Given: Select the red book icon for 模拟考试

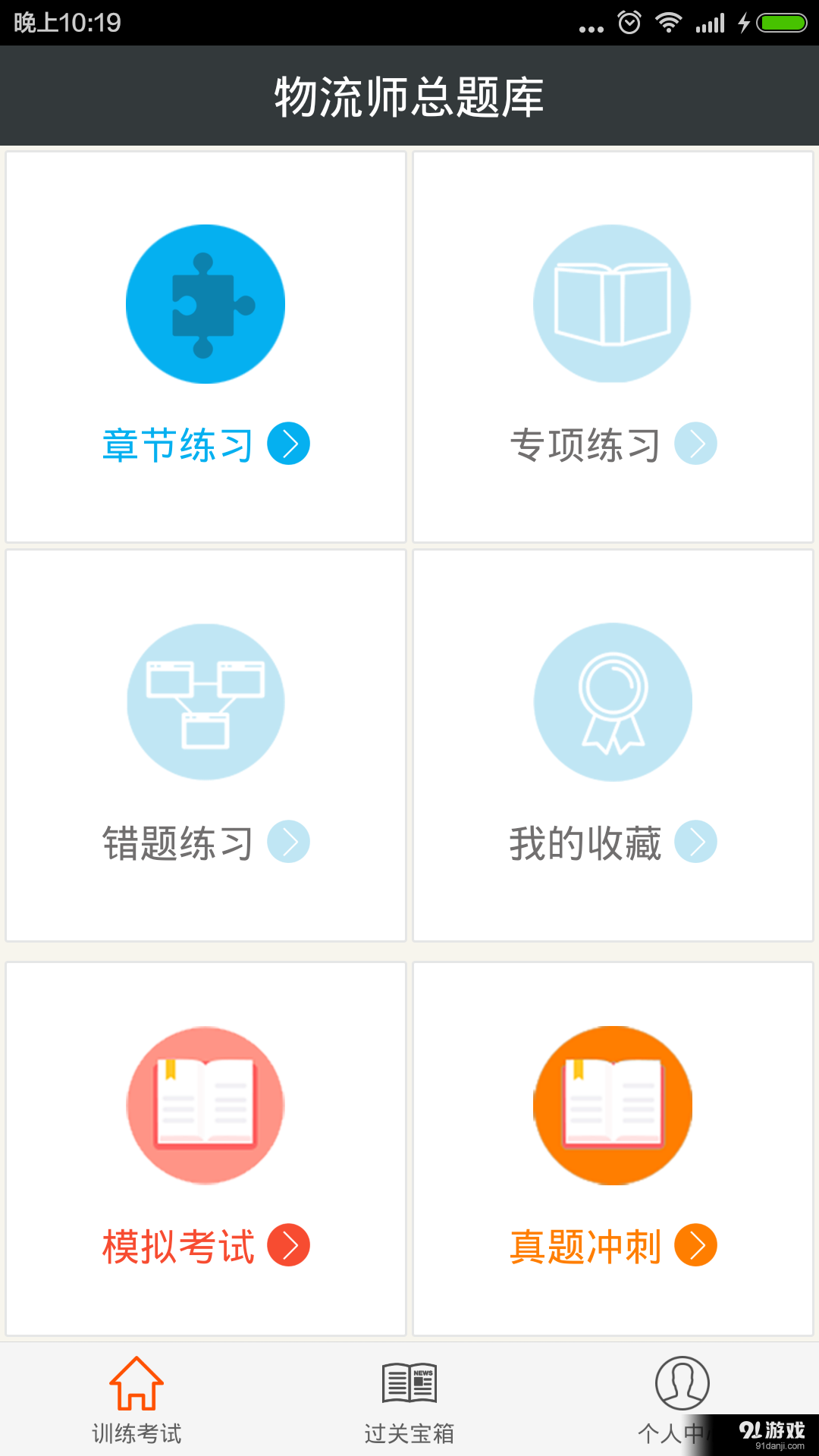Looking at the screenshot, I should click(206, 1107).
